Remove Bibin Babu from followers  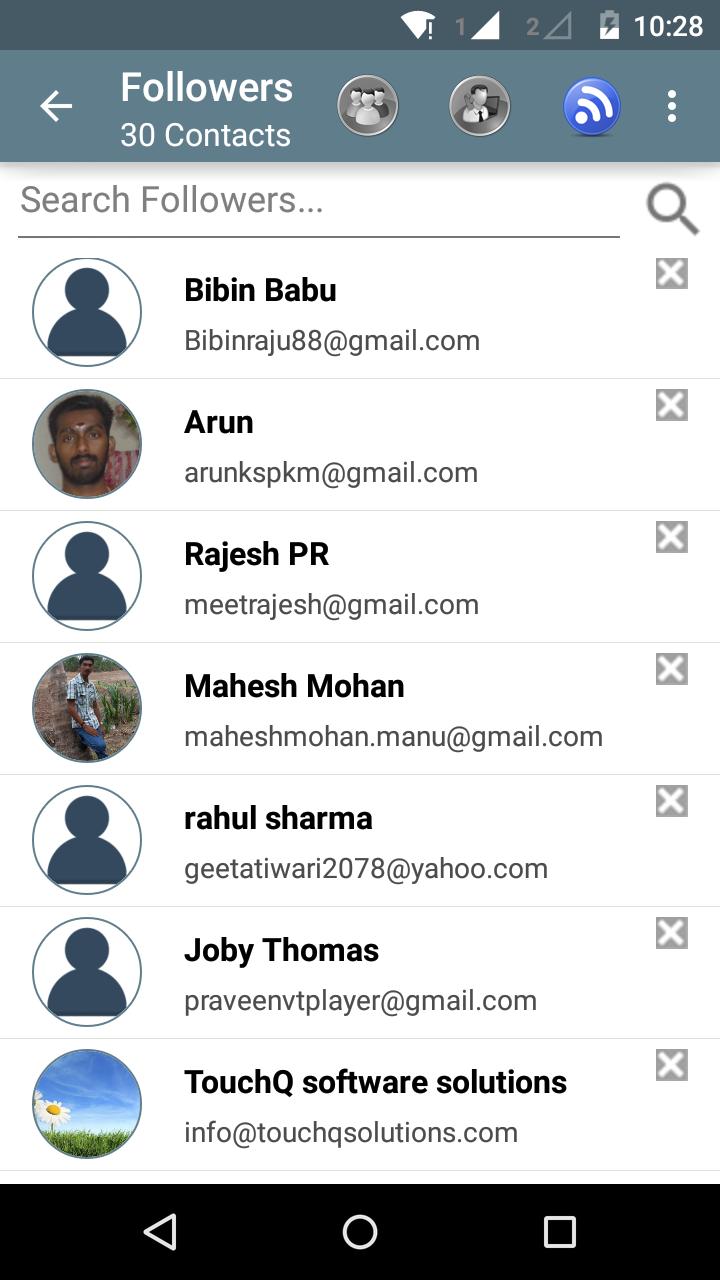[x=671, y=273]
